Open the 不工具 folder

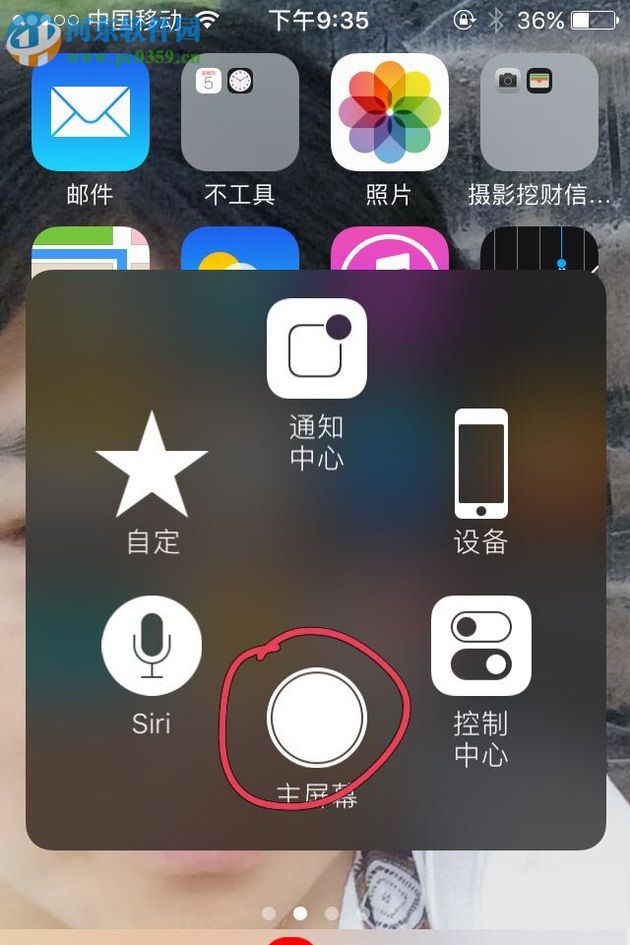240,113
